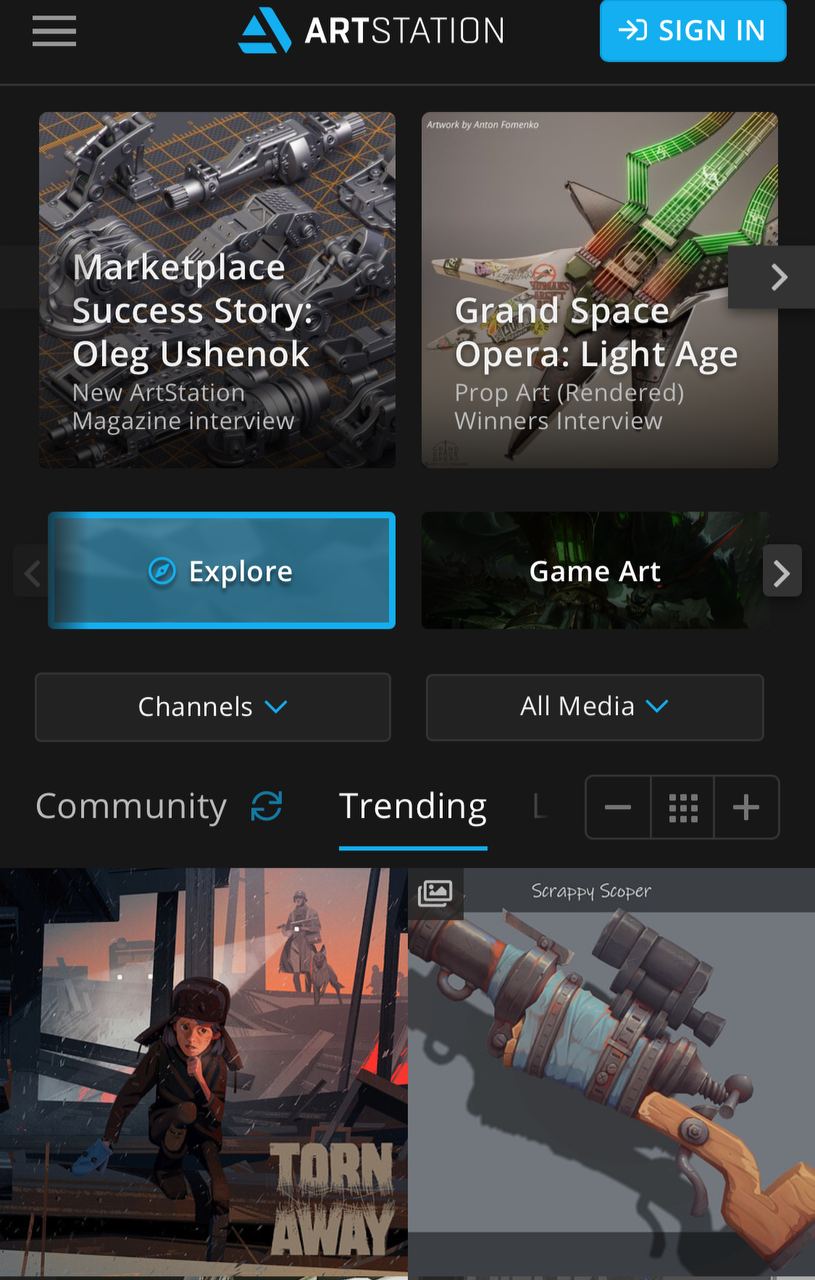Switch to the Trending tab
This screenshot has width=815, height=1280.
click(x=413, y=806)
